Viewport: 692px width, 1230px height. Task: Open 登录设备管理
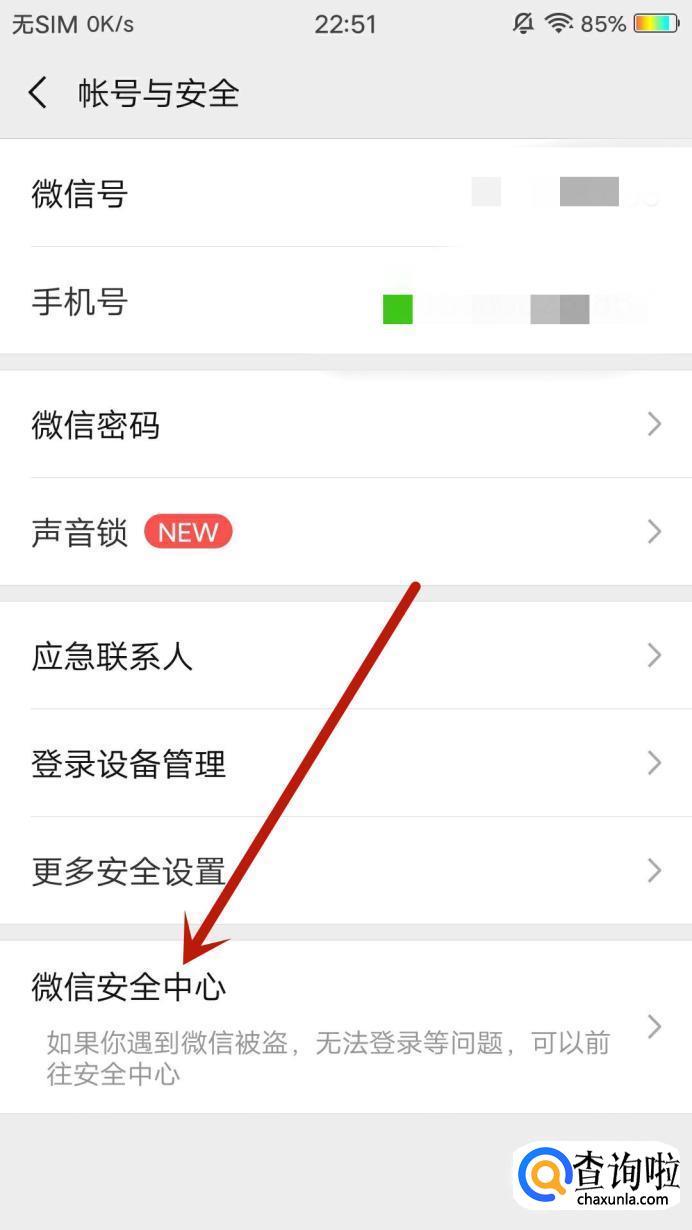345,764
